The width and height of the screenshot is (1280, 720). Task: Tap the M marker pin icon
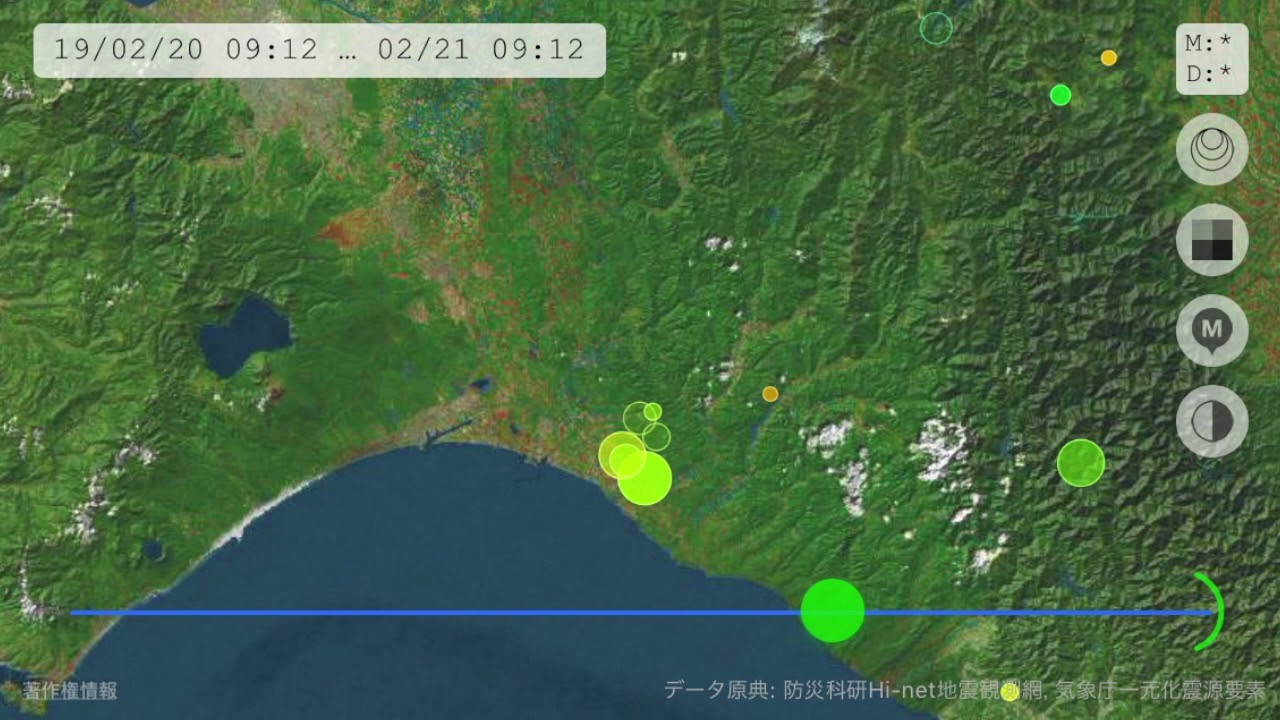(x=1211, y=330)
